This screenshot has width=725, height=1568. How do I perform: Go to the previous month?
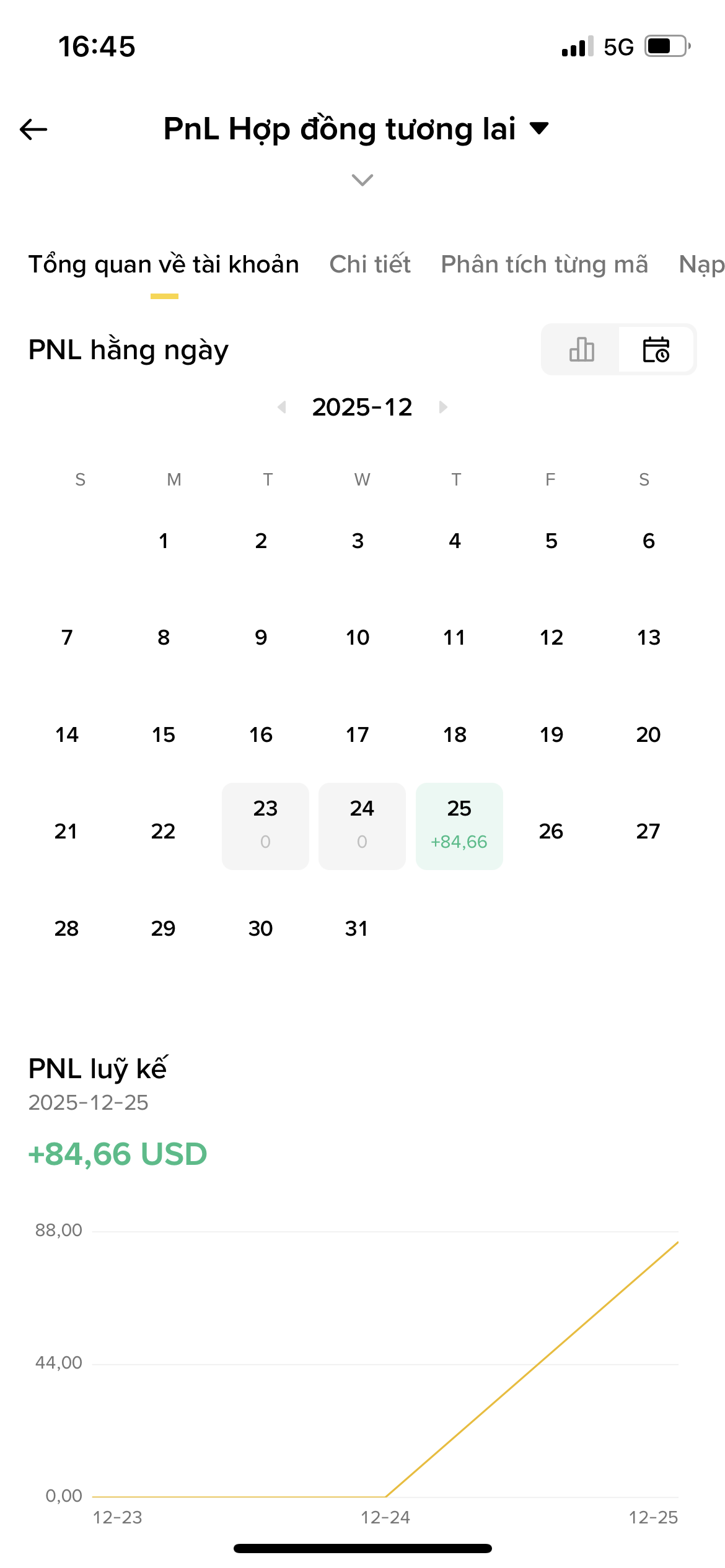click(282, 407)
